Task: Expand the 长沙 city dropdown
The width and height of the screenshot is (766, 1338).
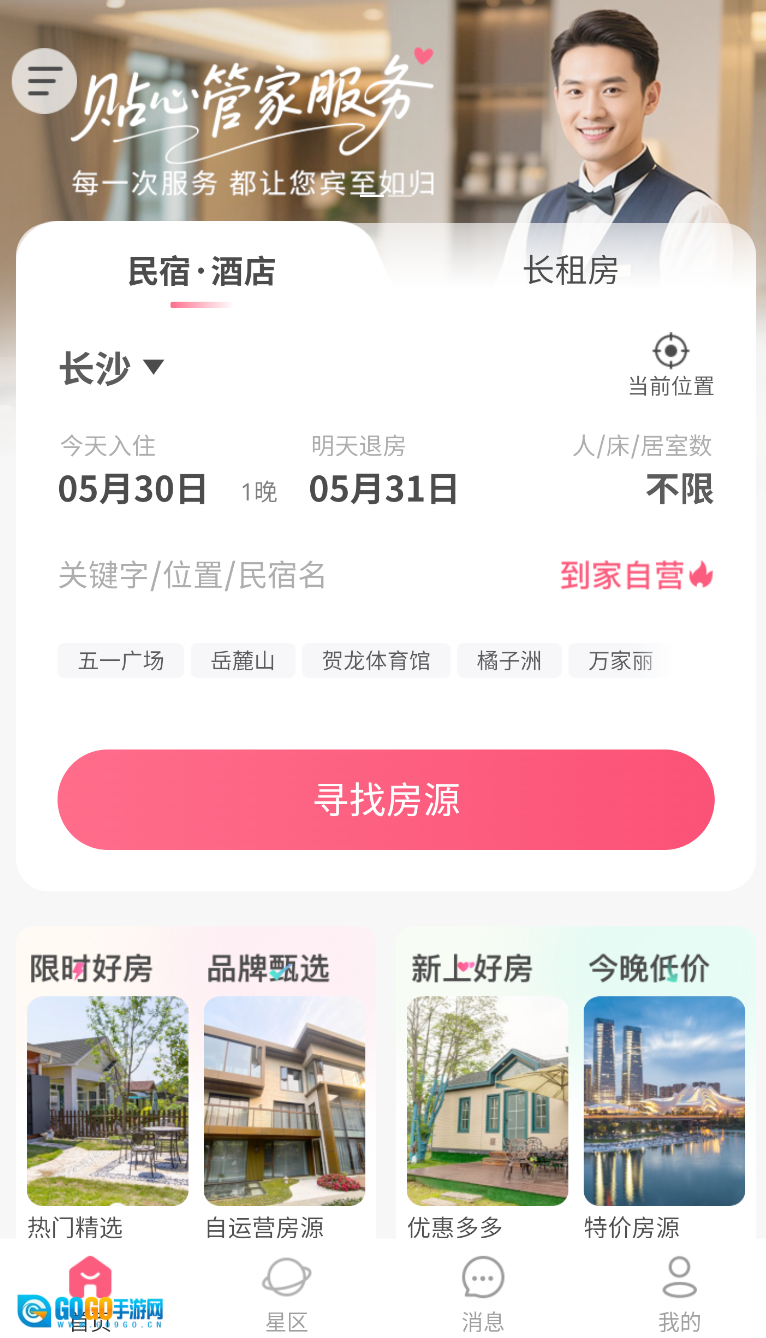Action: 111,368
